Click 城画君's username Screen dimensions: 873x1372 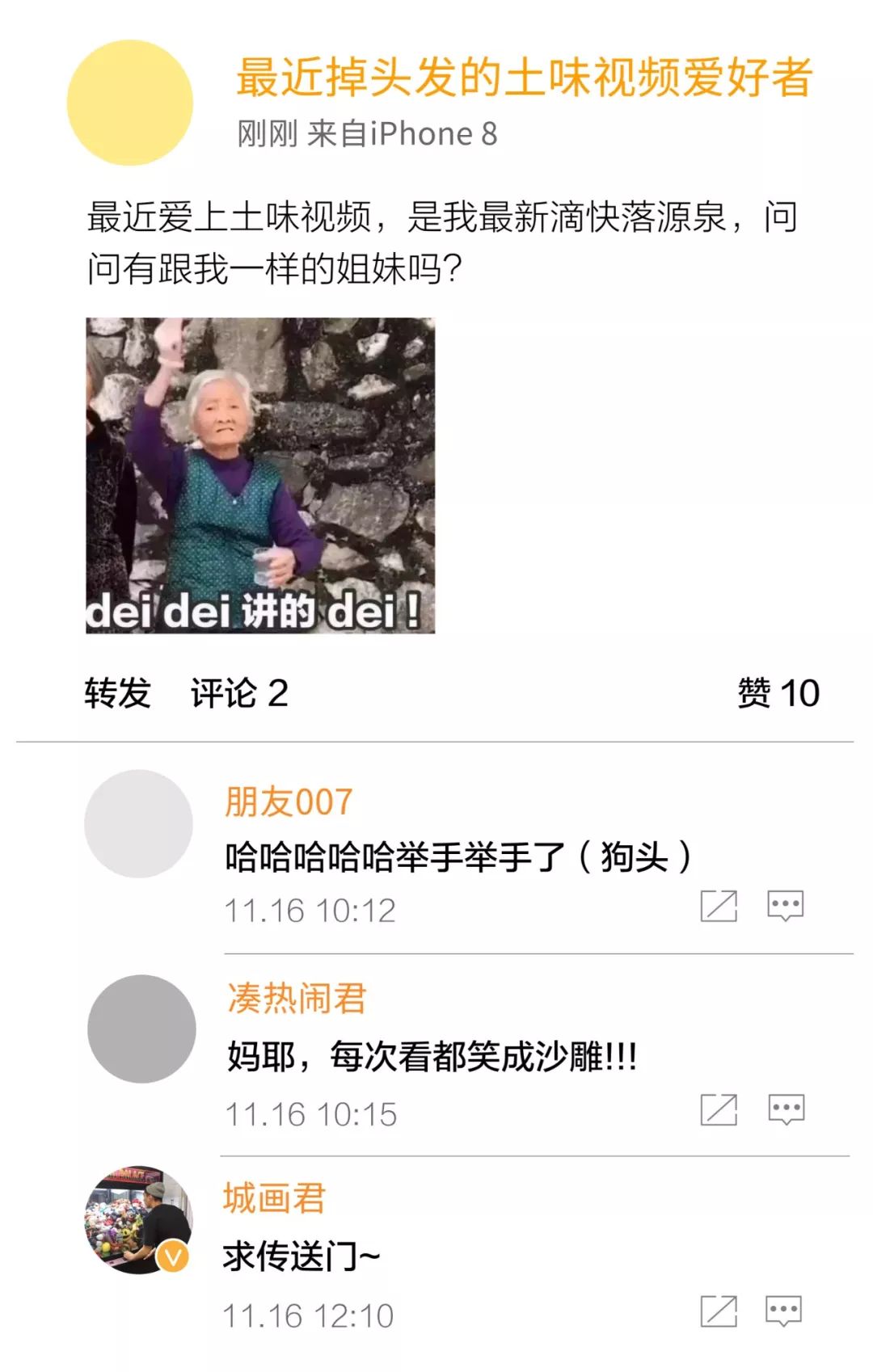point(273,1202)
